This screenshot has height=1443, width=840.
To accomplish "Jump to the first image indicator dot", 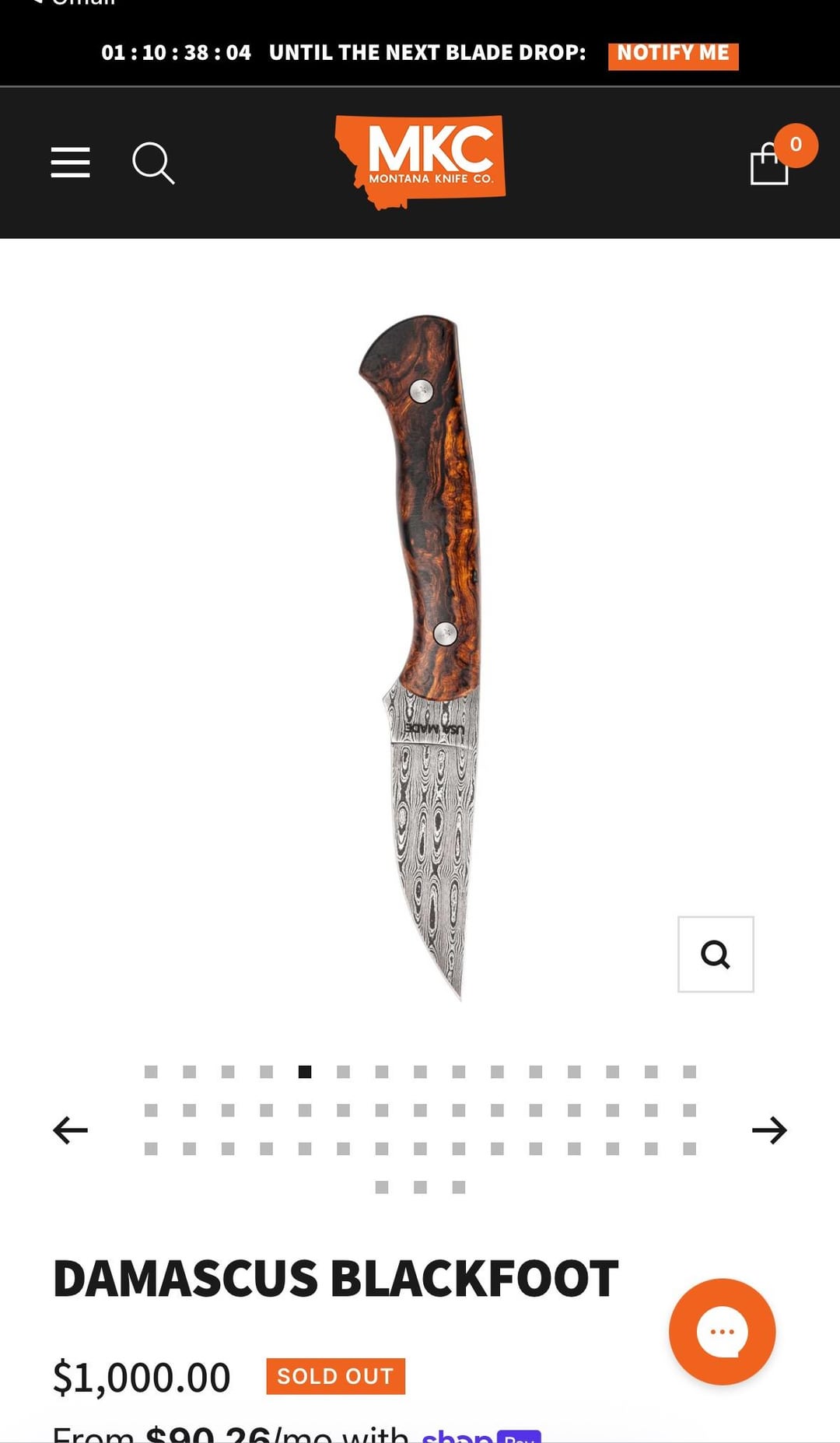I will click(151, 1072).
